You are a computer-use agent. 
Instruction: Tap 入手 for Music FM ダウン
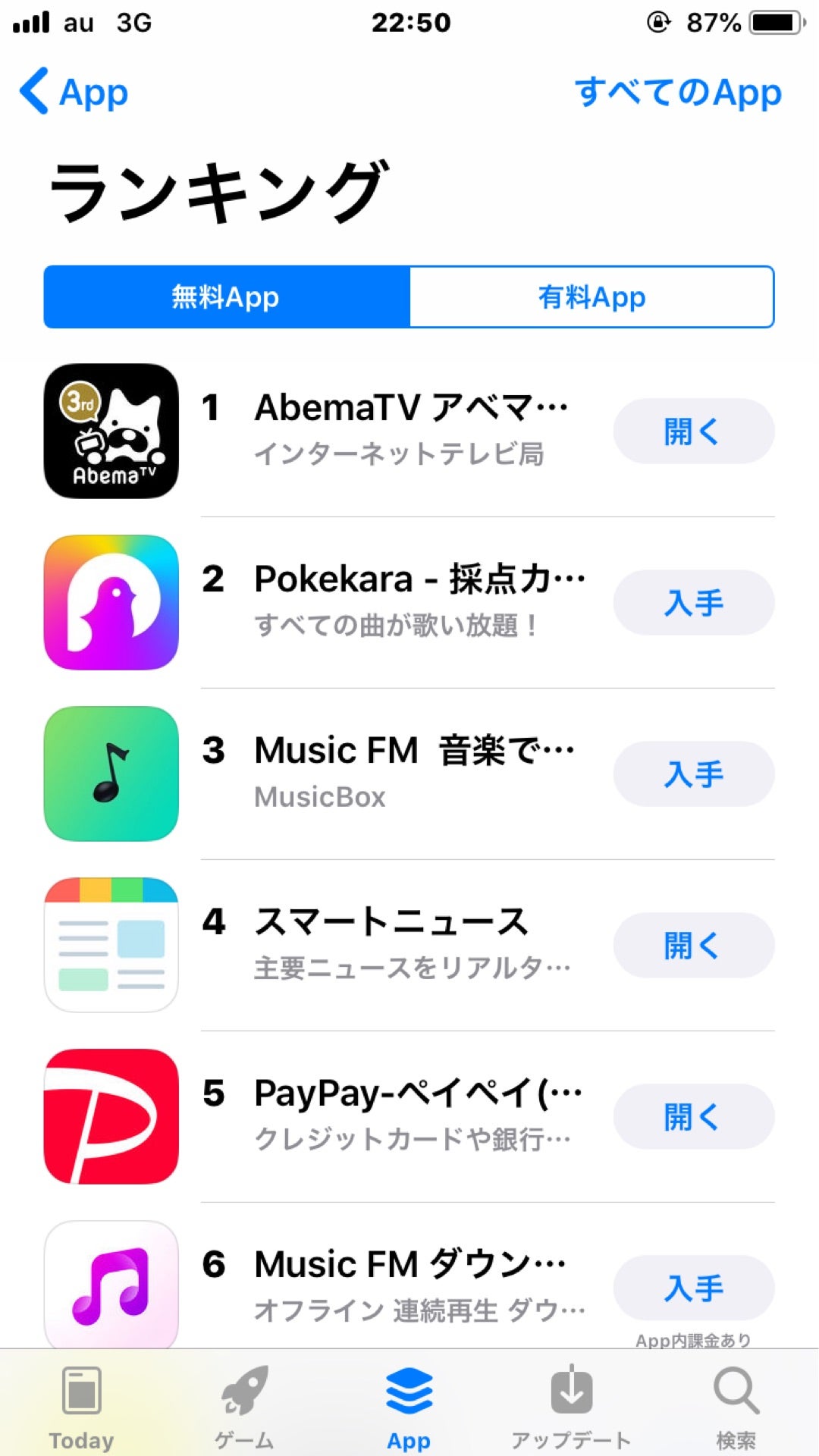pos(693,1288)
